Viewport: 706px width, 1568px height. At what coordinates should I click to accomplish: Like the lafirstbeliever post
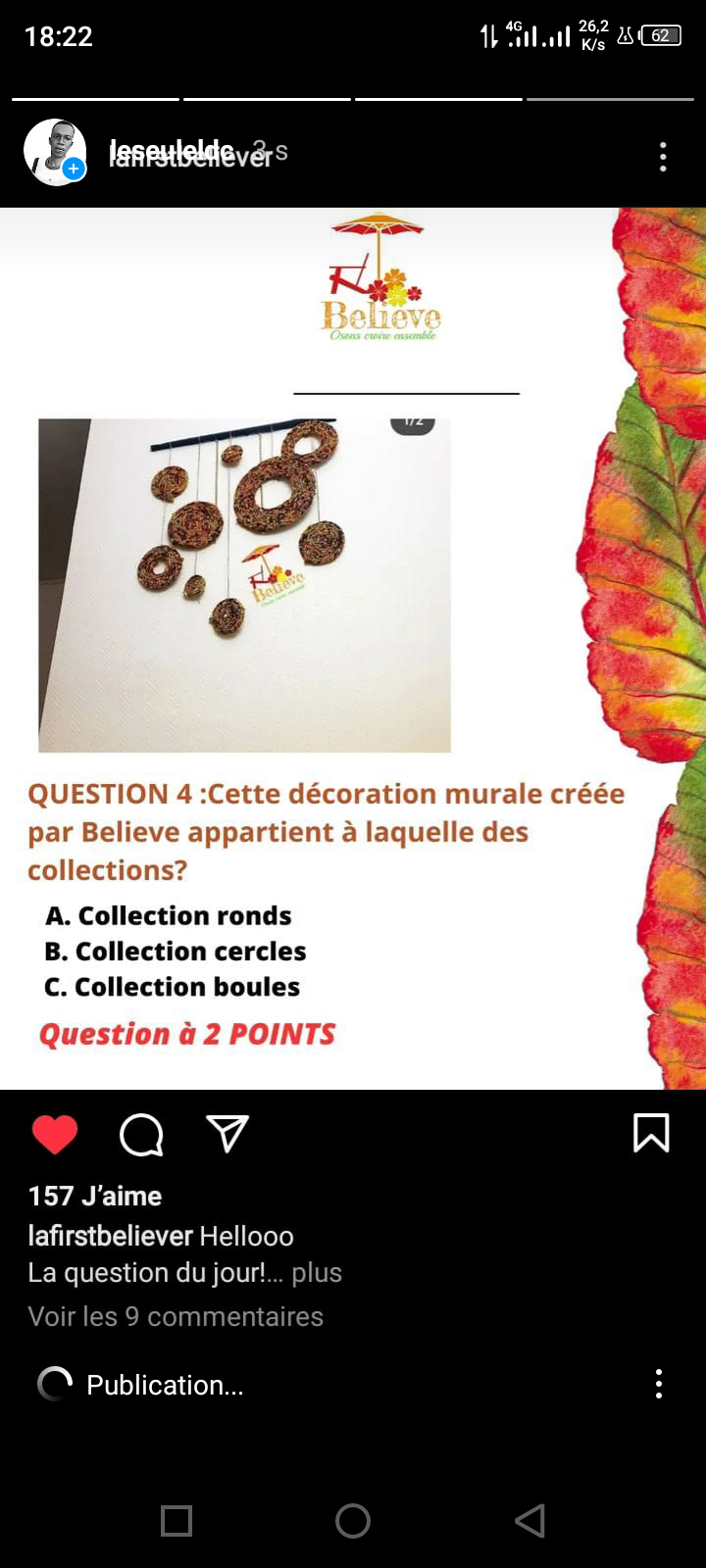55,1134
